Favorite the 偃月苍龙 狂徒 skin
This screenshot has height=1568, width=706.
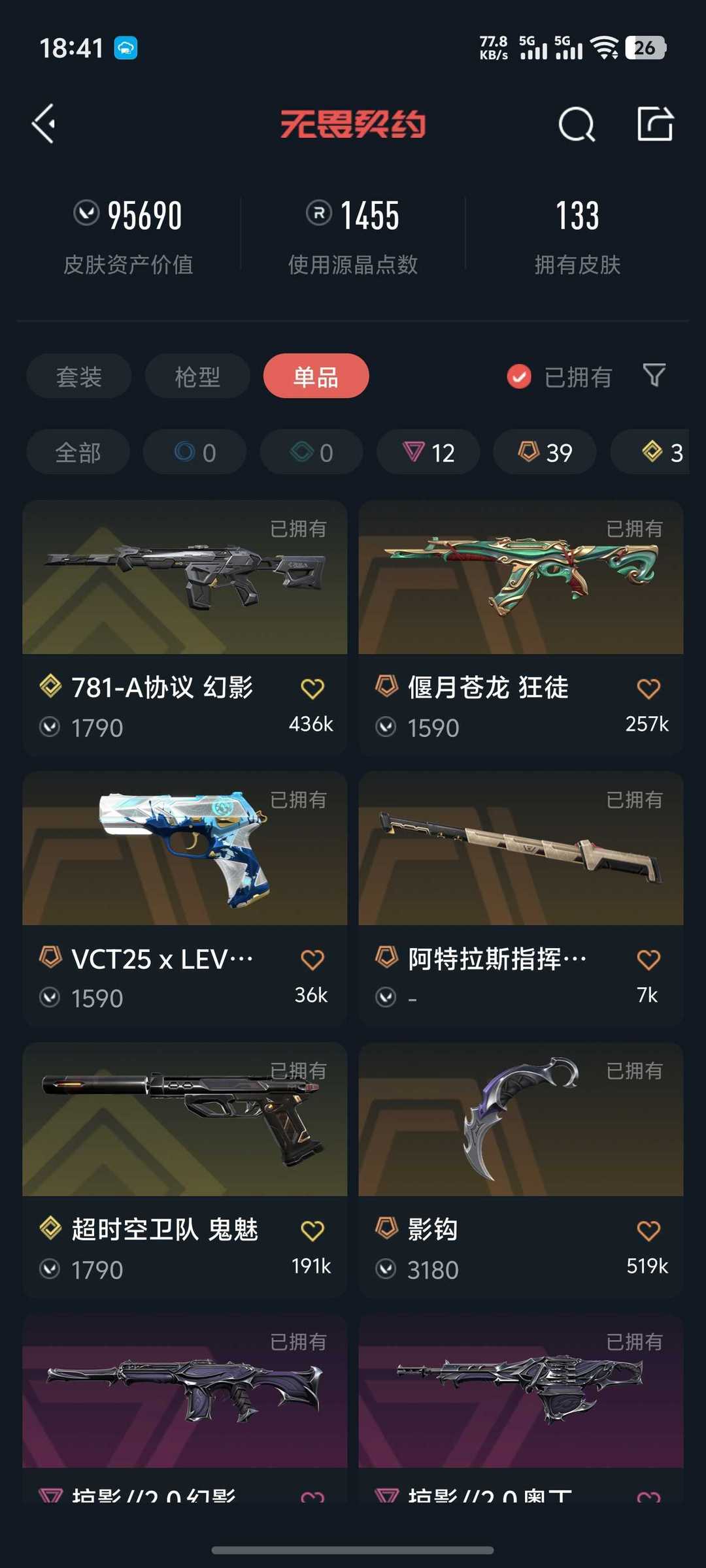(x=648, y=688)
